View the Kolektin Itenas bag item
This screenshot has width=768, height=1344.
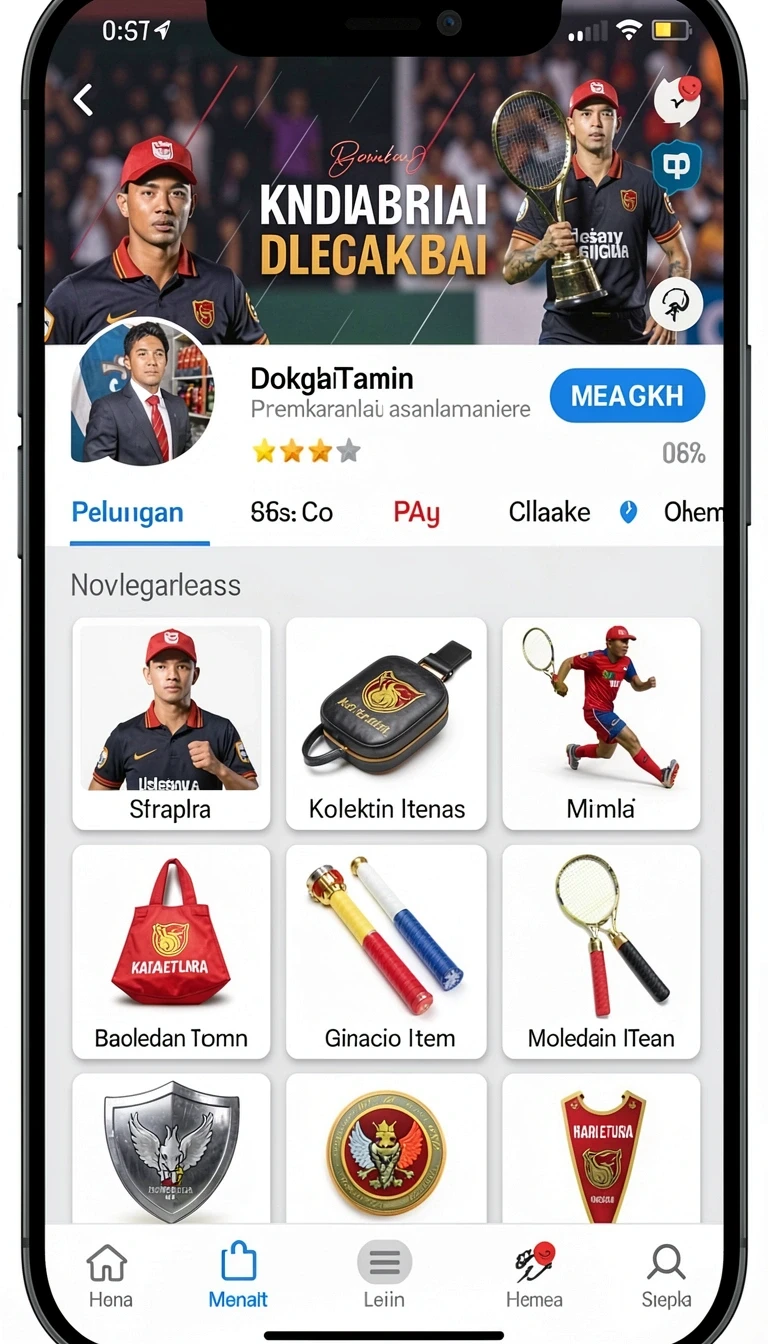(386, 724)
